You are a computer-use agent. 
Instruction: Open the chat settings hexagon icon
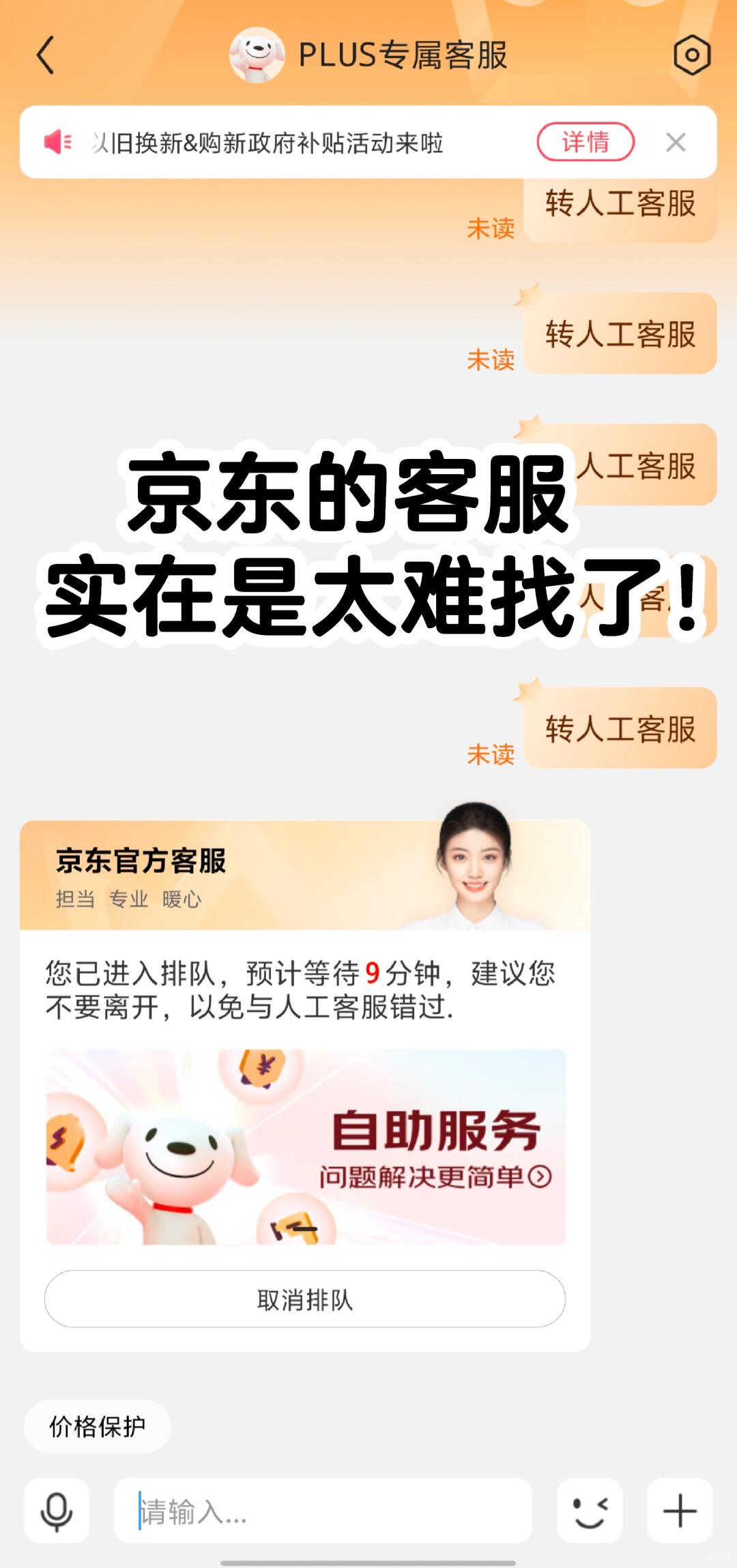(x=692, y=55)
